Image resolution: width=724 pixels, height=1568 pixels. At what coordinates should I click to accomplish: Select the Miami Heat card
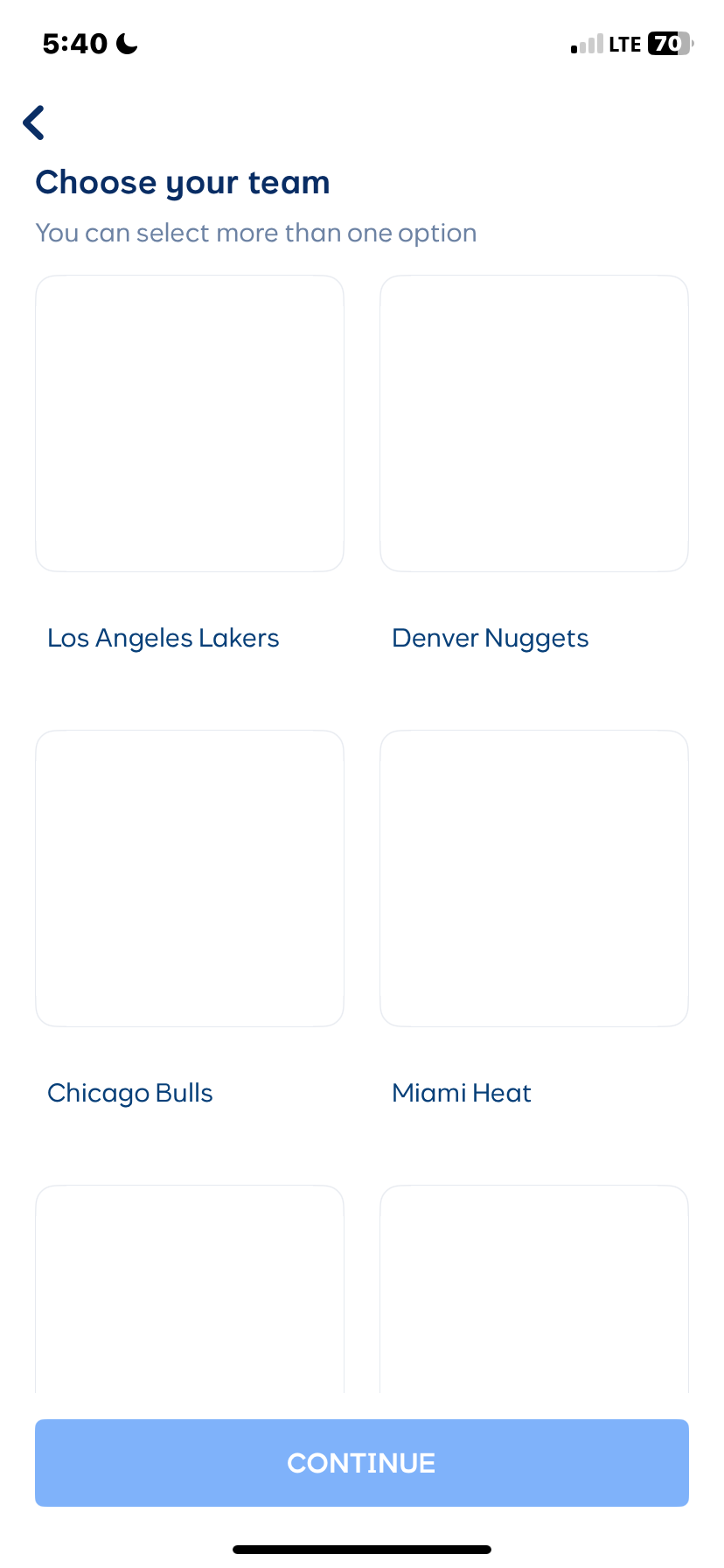tap(534, 878)
